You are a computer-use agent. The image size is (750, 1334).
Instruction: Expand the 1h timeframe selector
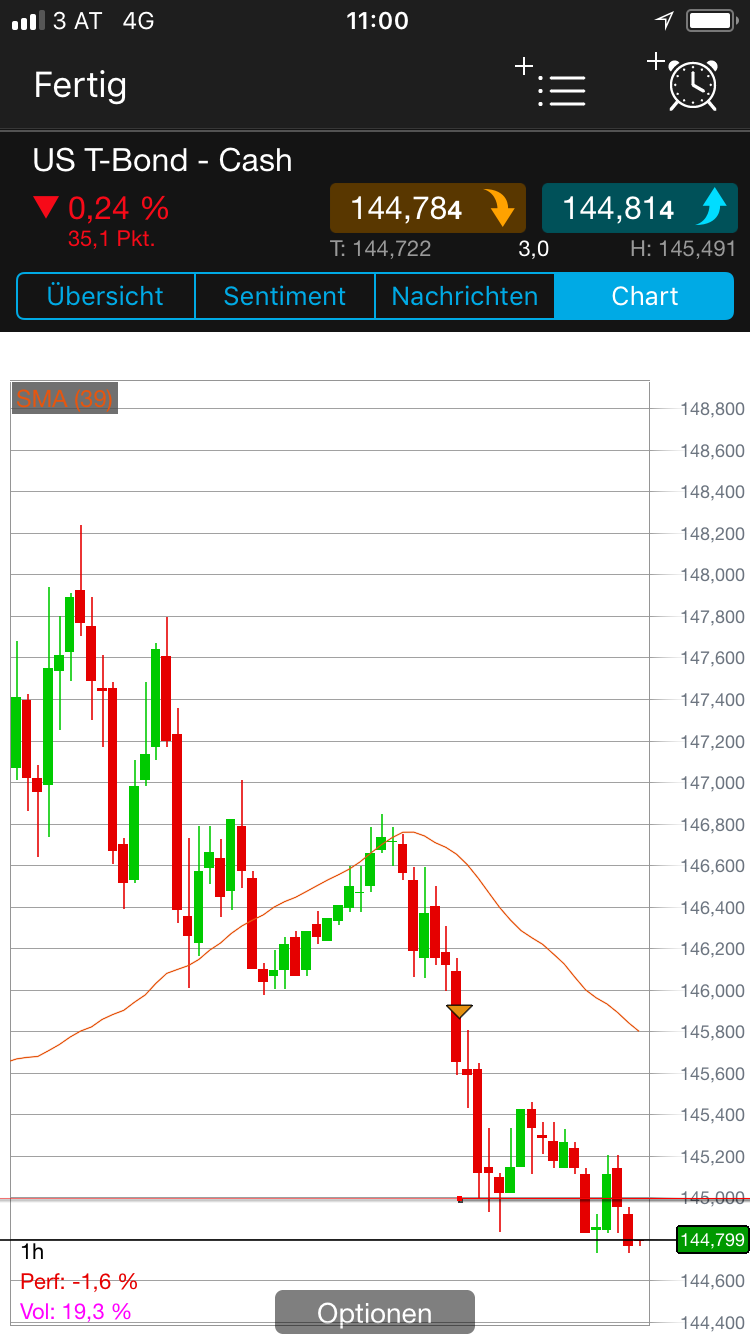(32, 1251)
